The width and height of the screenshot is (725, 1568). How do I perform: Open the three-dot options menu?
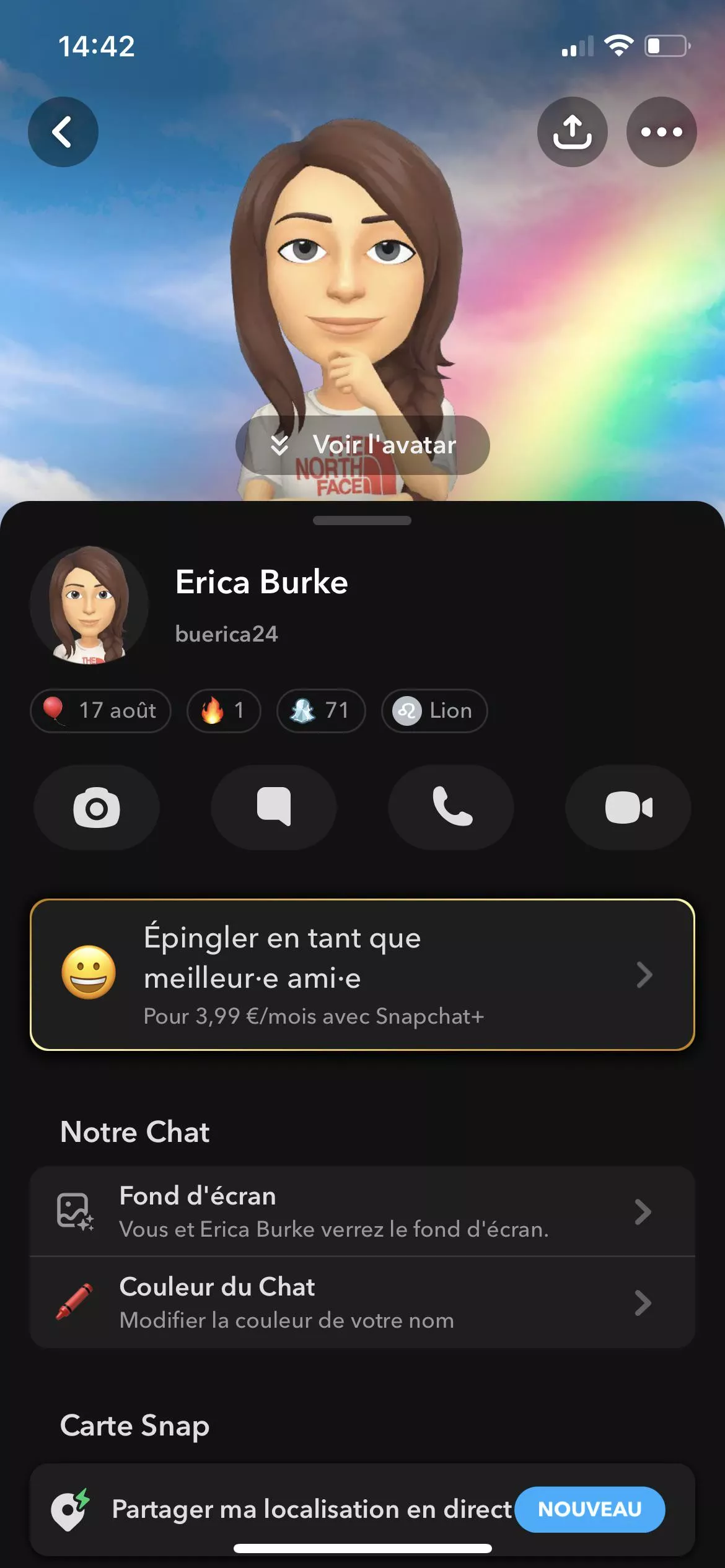point(661,132)
